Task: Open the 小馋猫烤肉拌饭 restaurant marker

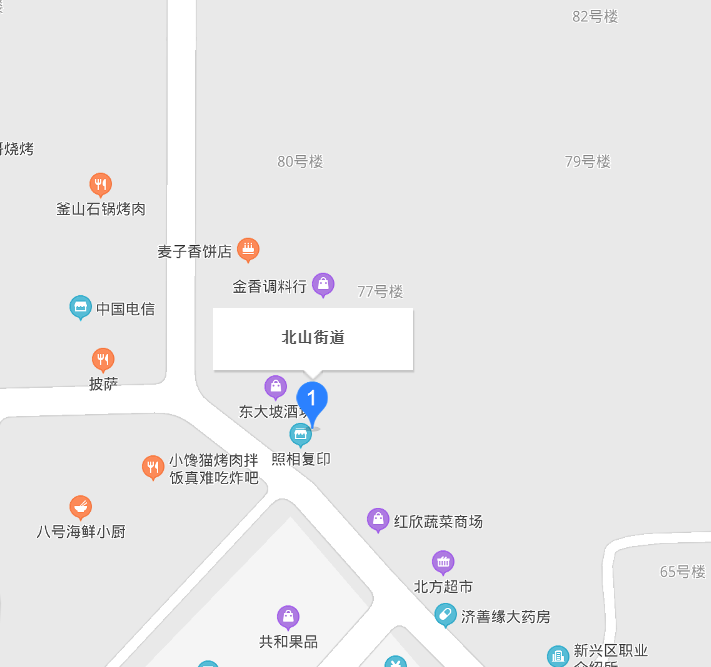Action: click(x=153, y=467)
